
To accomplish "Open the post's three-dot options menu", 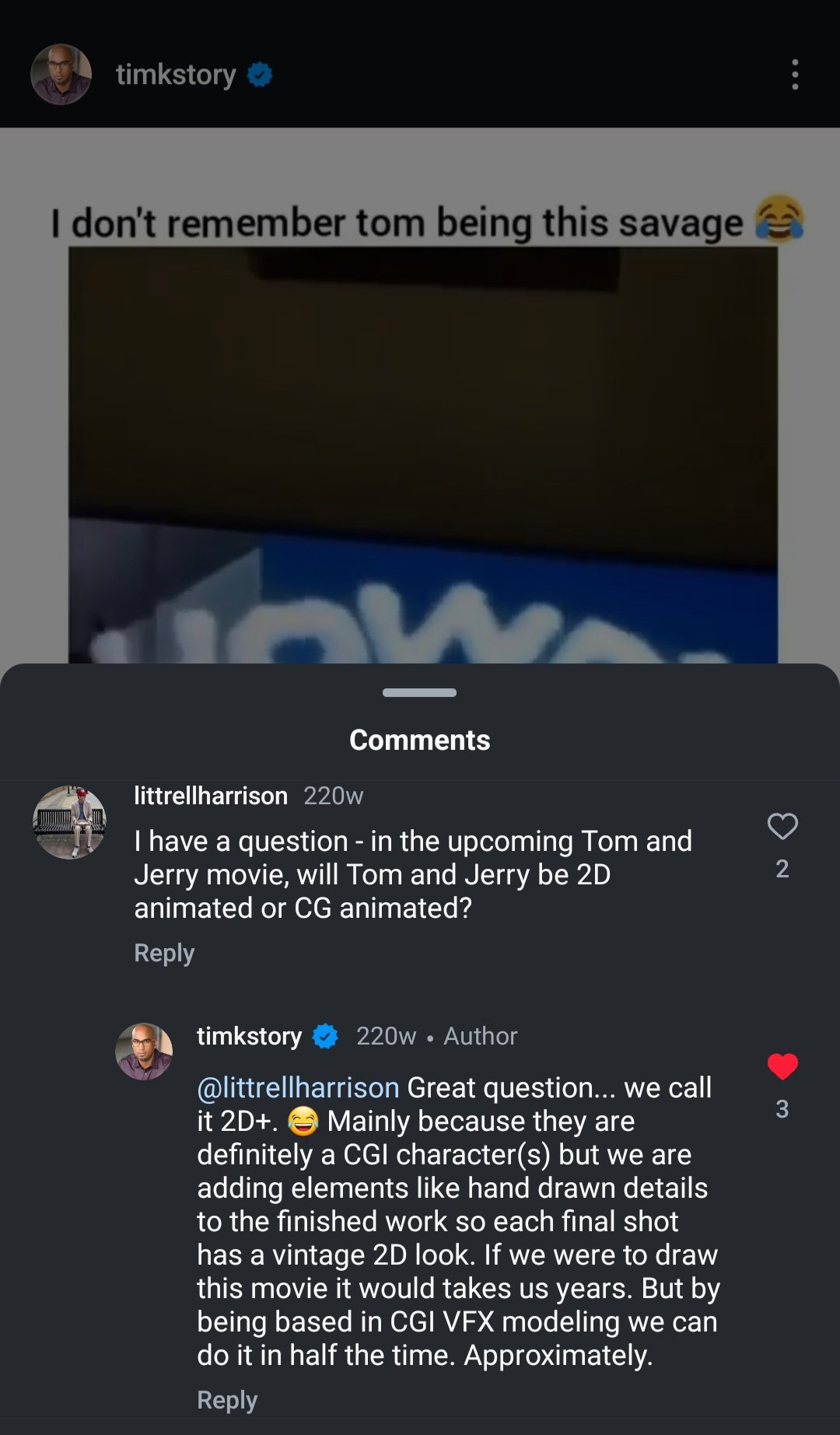I will (x=794, y=75).
